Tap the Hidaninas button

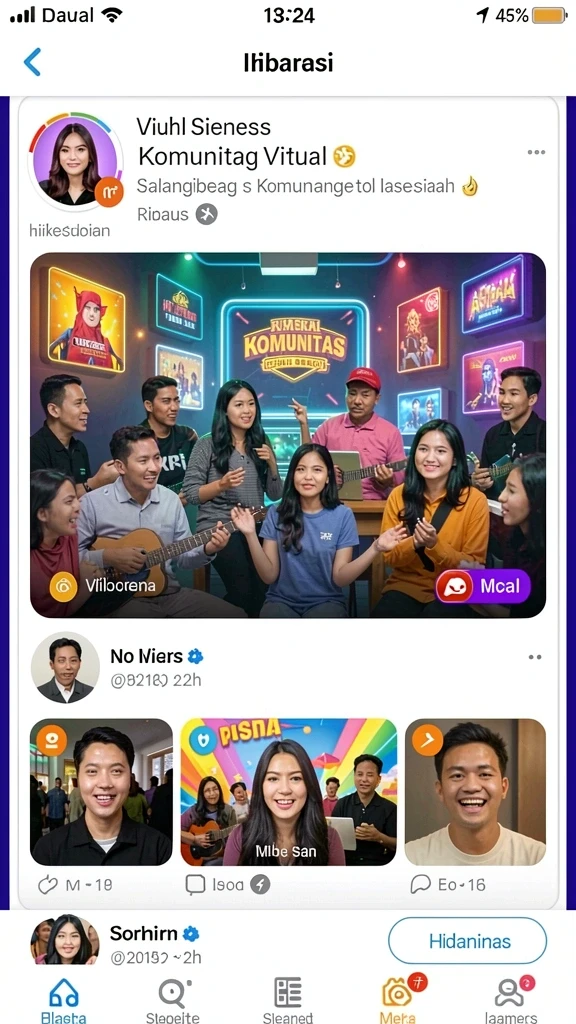coord(468,941)
